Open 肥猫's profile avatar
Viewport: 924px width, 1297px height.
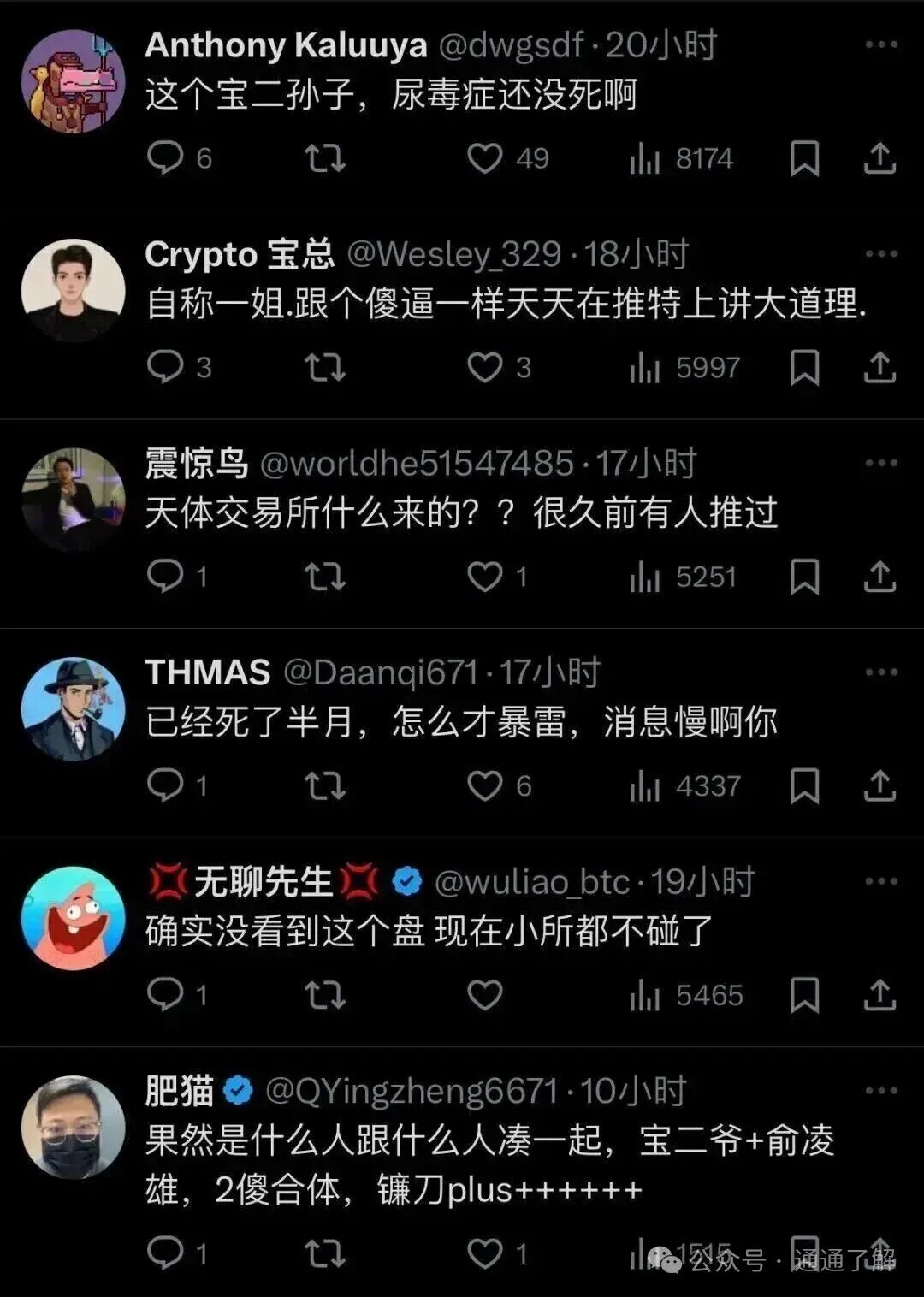pos(73,1127)
